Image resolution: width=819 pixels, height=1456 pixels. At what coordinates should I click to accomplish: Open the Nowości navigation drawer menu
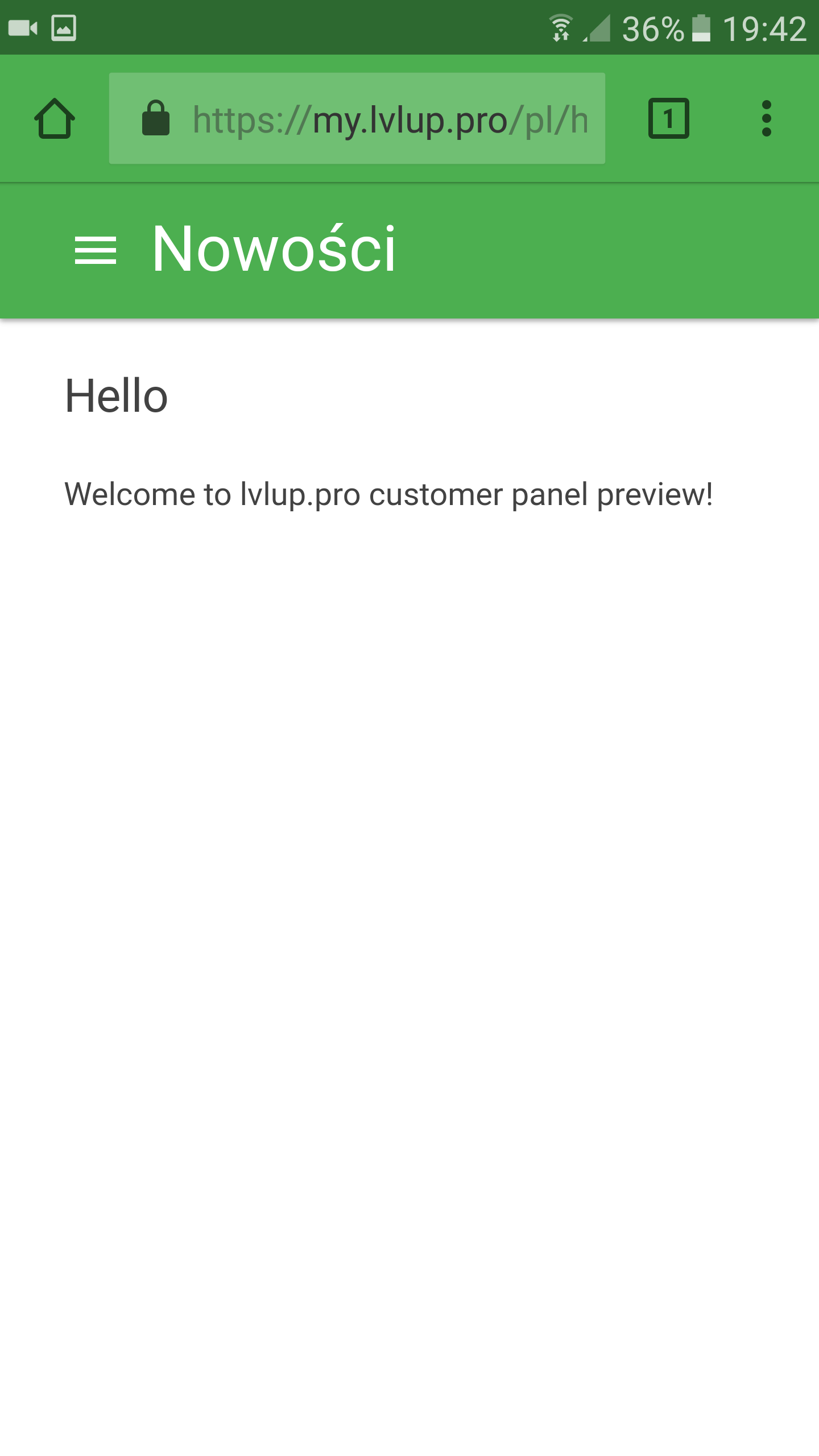(x=96, y=250)
